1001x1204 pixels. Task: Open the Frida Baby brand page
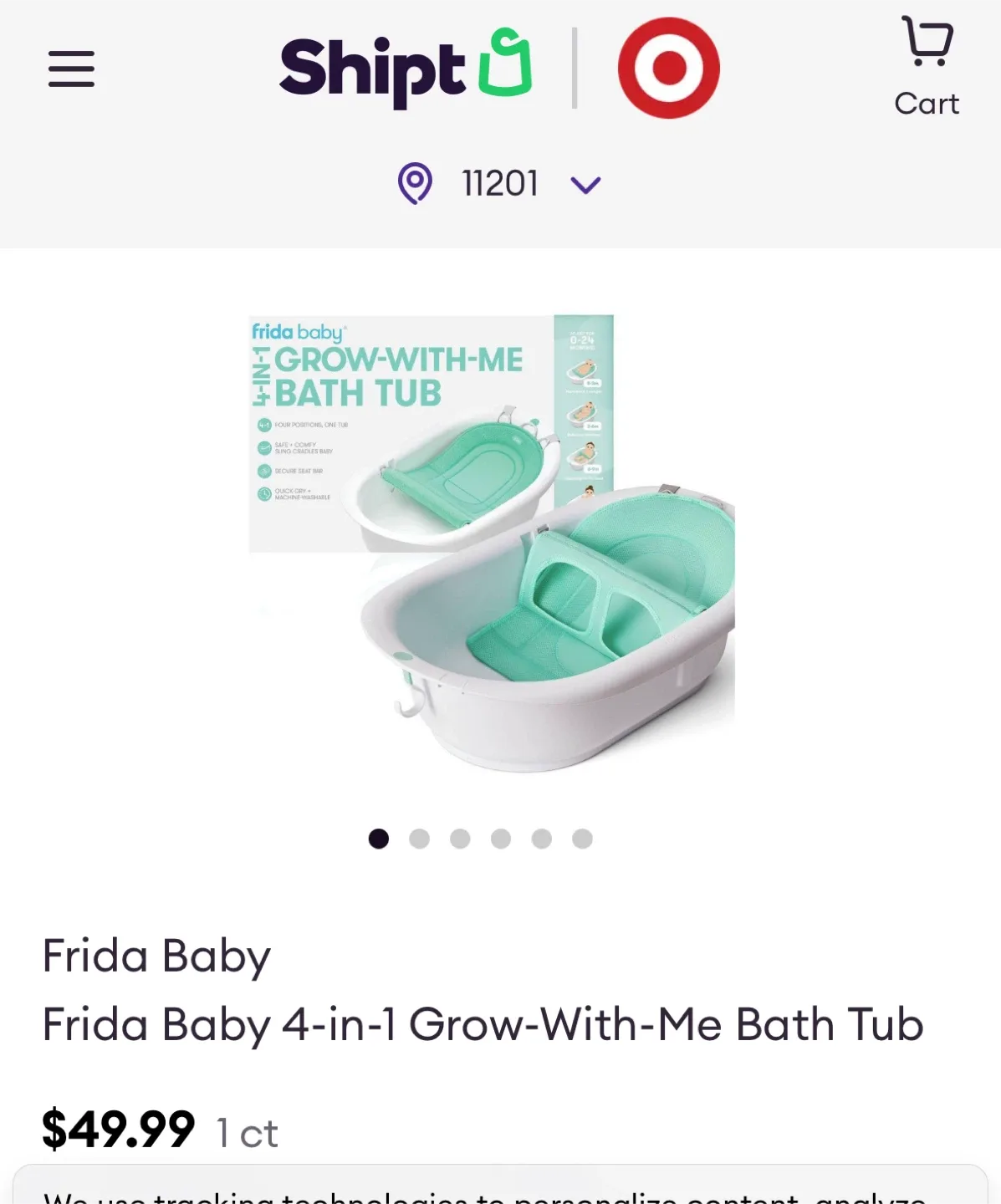(x=156, y=956)
